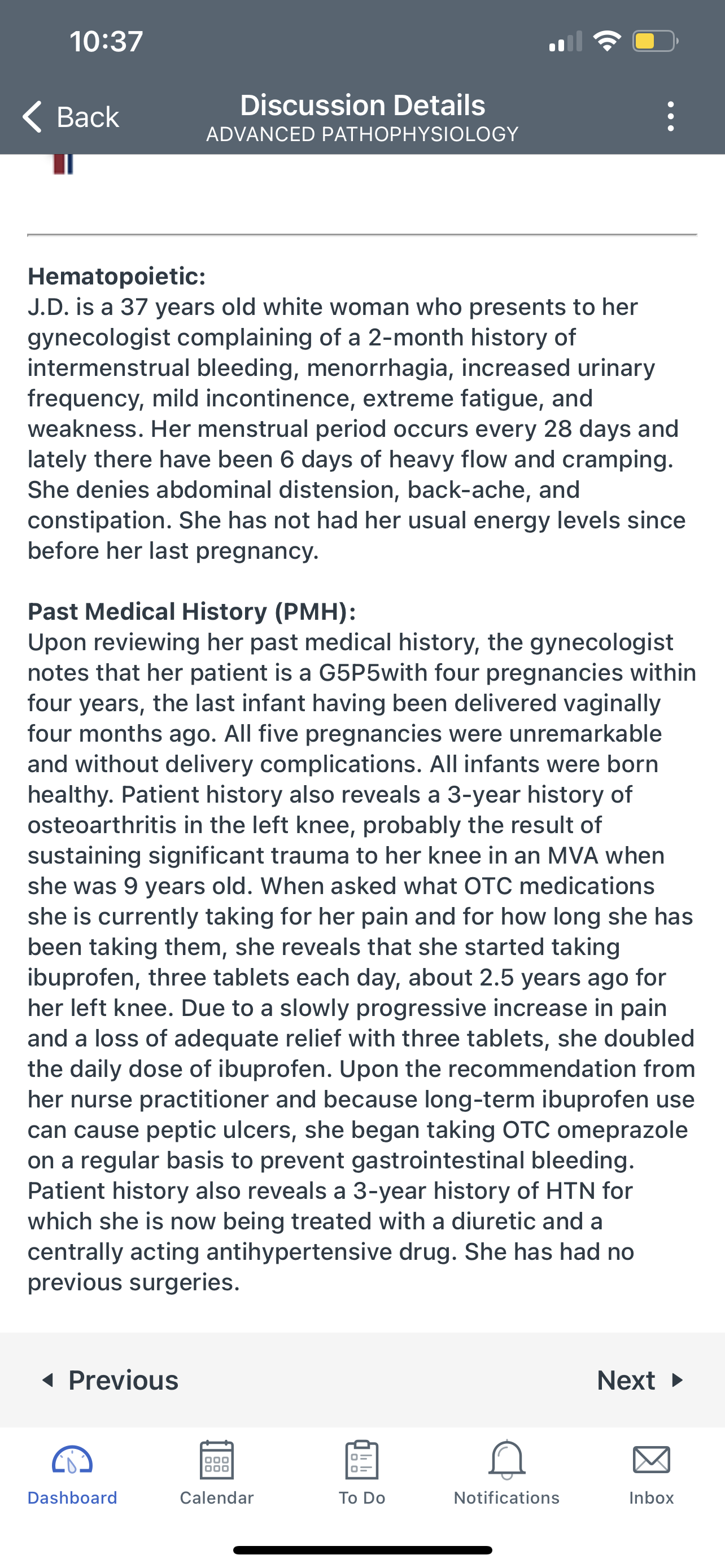Switch to the Dashboard tab
This screenshot has height=1568, width=725.
click(x=72, y=1473)
